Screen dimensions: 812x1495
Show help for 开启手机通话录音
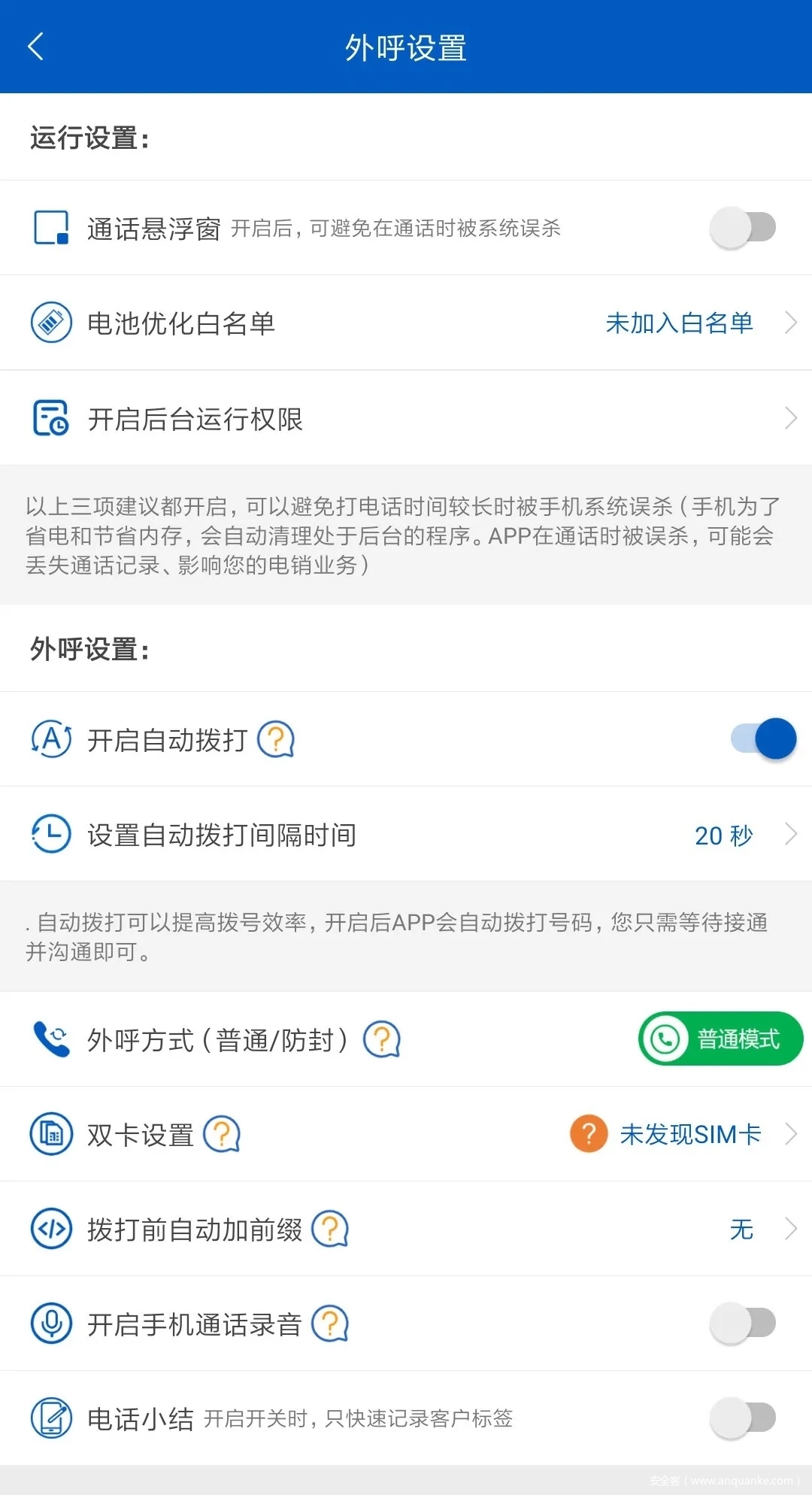[330, 1324]
